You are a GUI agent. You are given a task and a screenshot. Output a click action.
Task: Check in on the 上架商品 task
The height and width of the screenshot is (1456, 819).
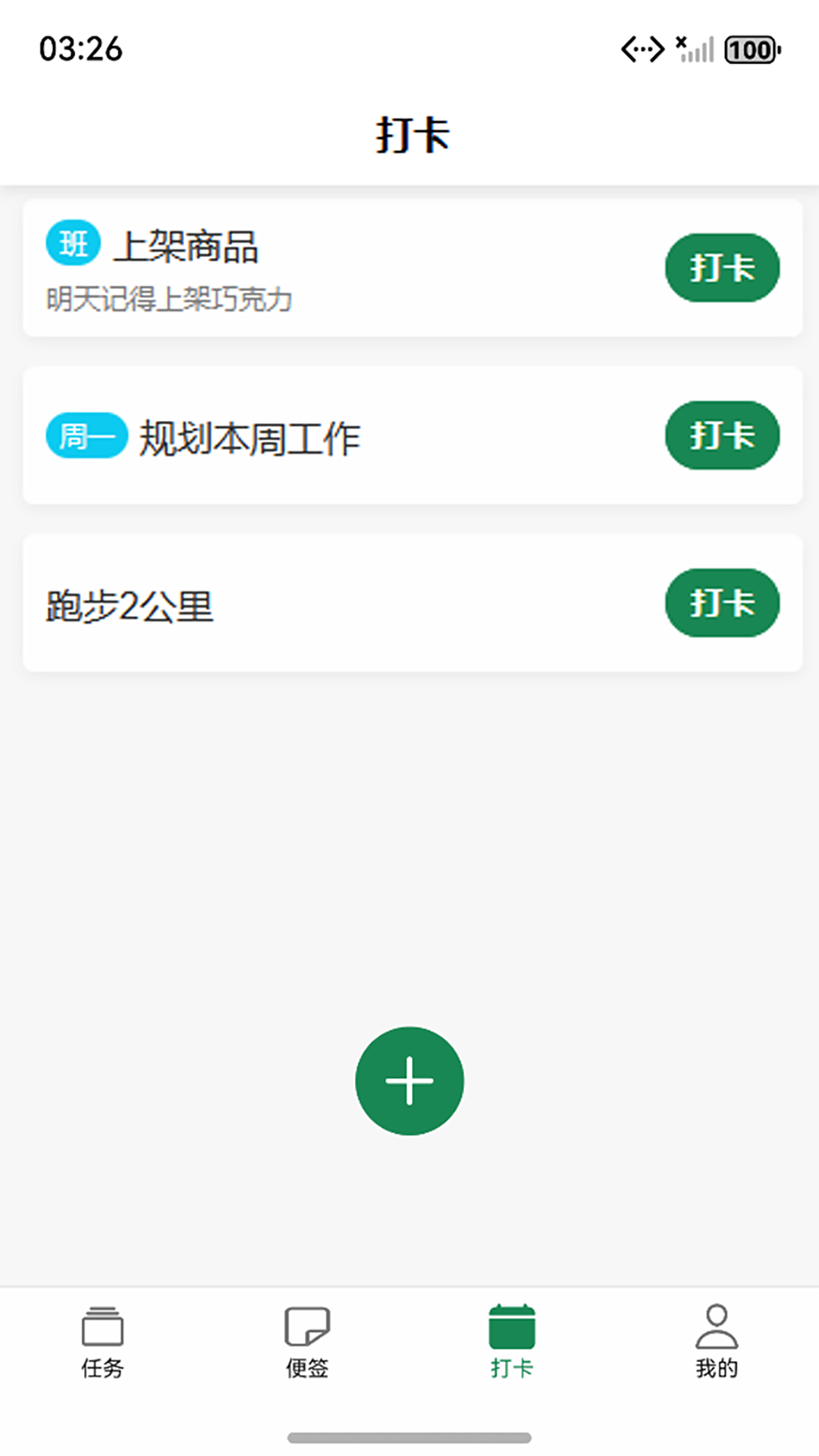[722, 268]
